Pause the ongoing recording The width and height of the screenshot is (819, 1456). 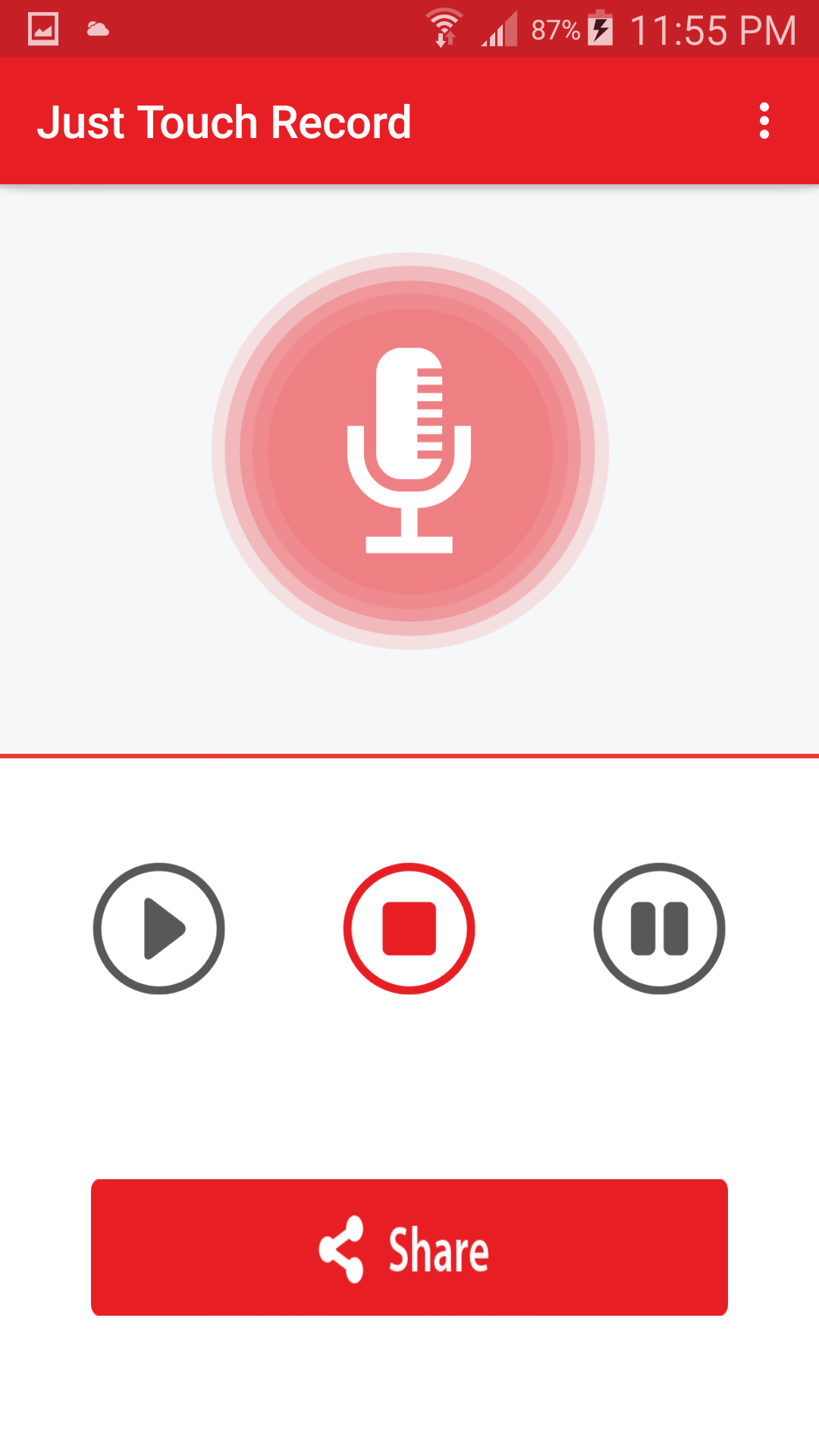click(x=659, y=928)
